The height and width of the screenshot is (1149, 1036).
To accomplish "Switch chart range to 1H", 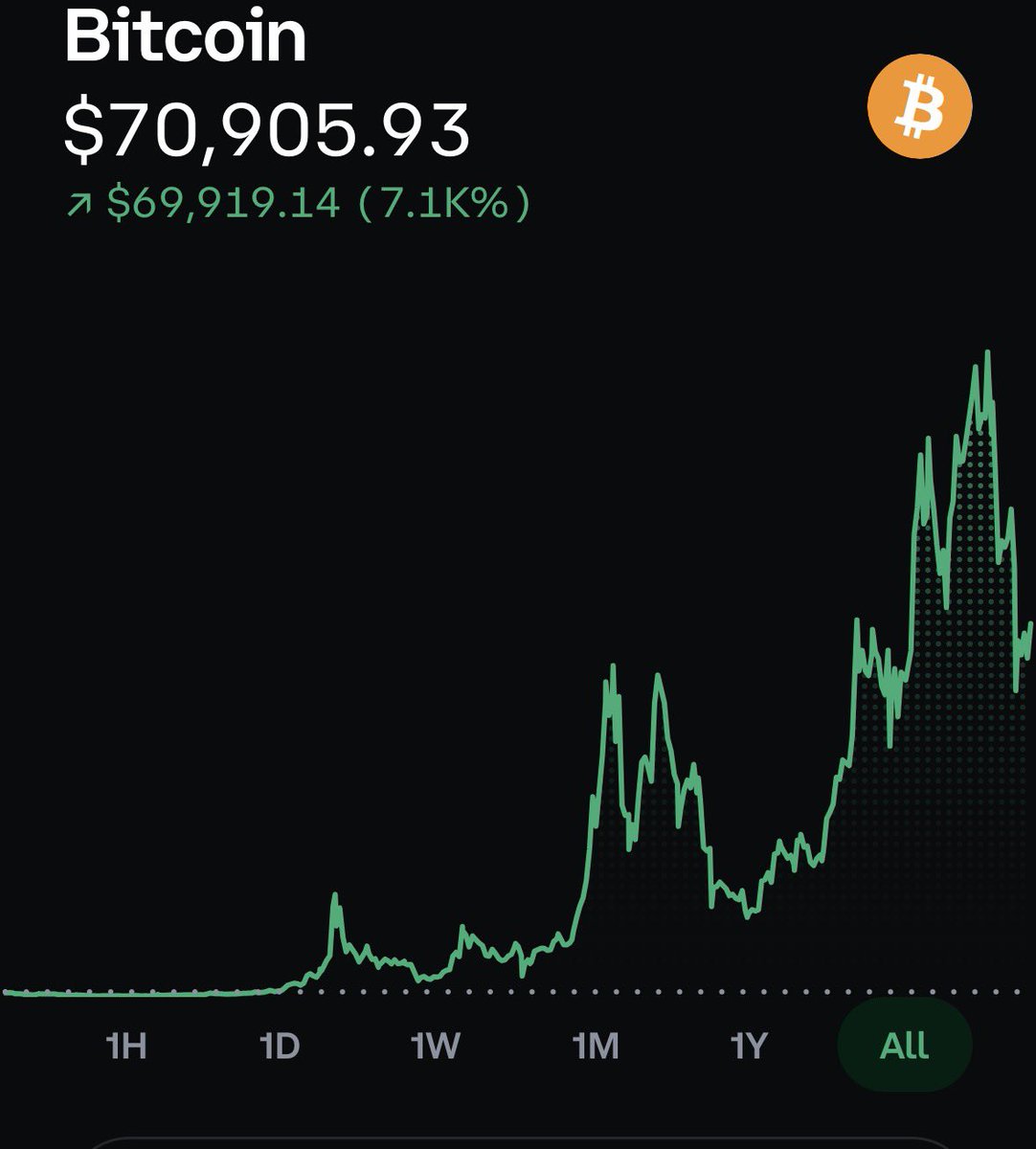I will 126,1046.
